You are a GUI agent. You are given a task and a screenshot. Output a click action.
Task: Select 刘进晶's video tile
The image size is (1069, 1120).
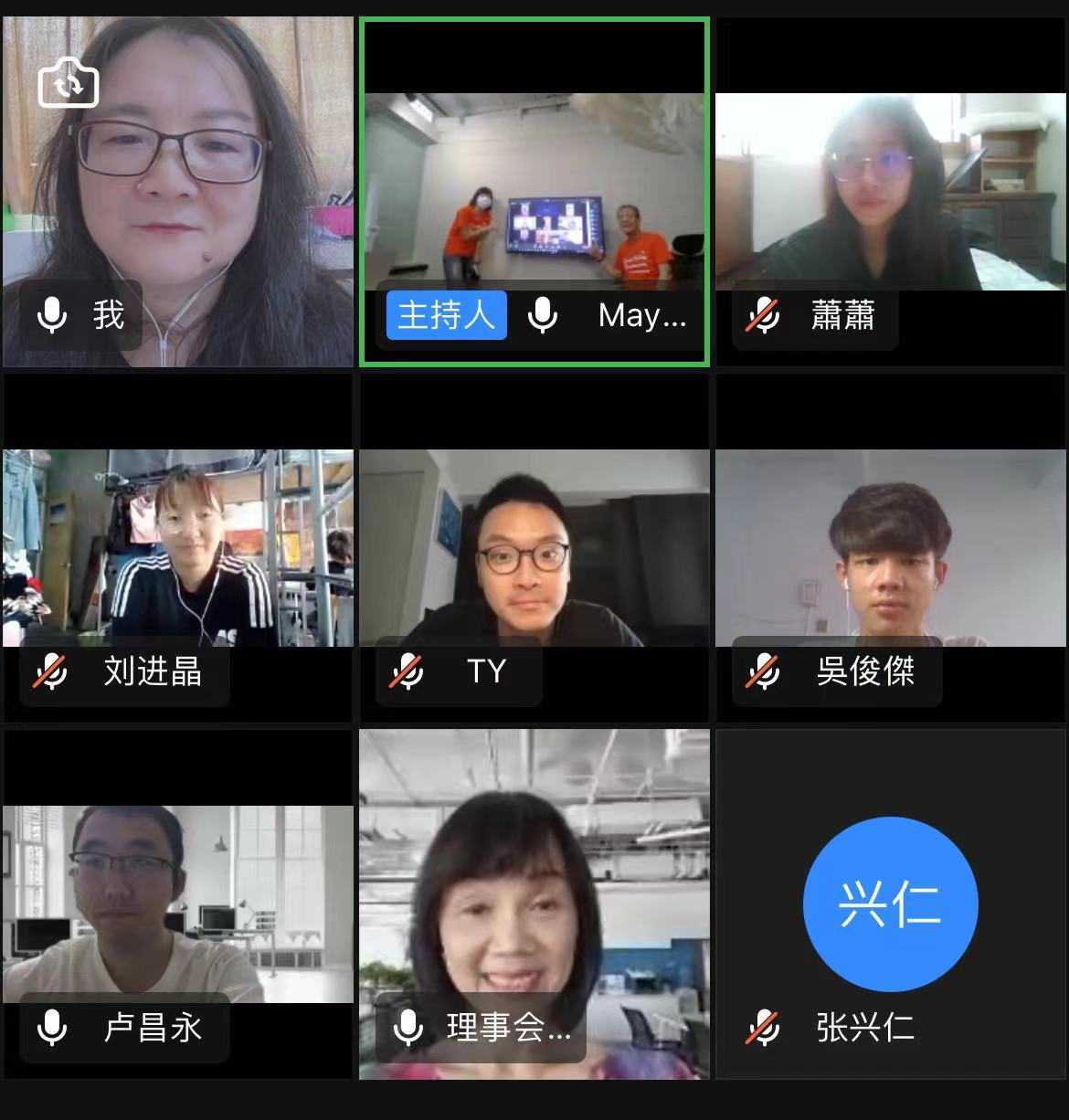tap(178, 548)
